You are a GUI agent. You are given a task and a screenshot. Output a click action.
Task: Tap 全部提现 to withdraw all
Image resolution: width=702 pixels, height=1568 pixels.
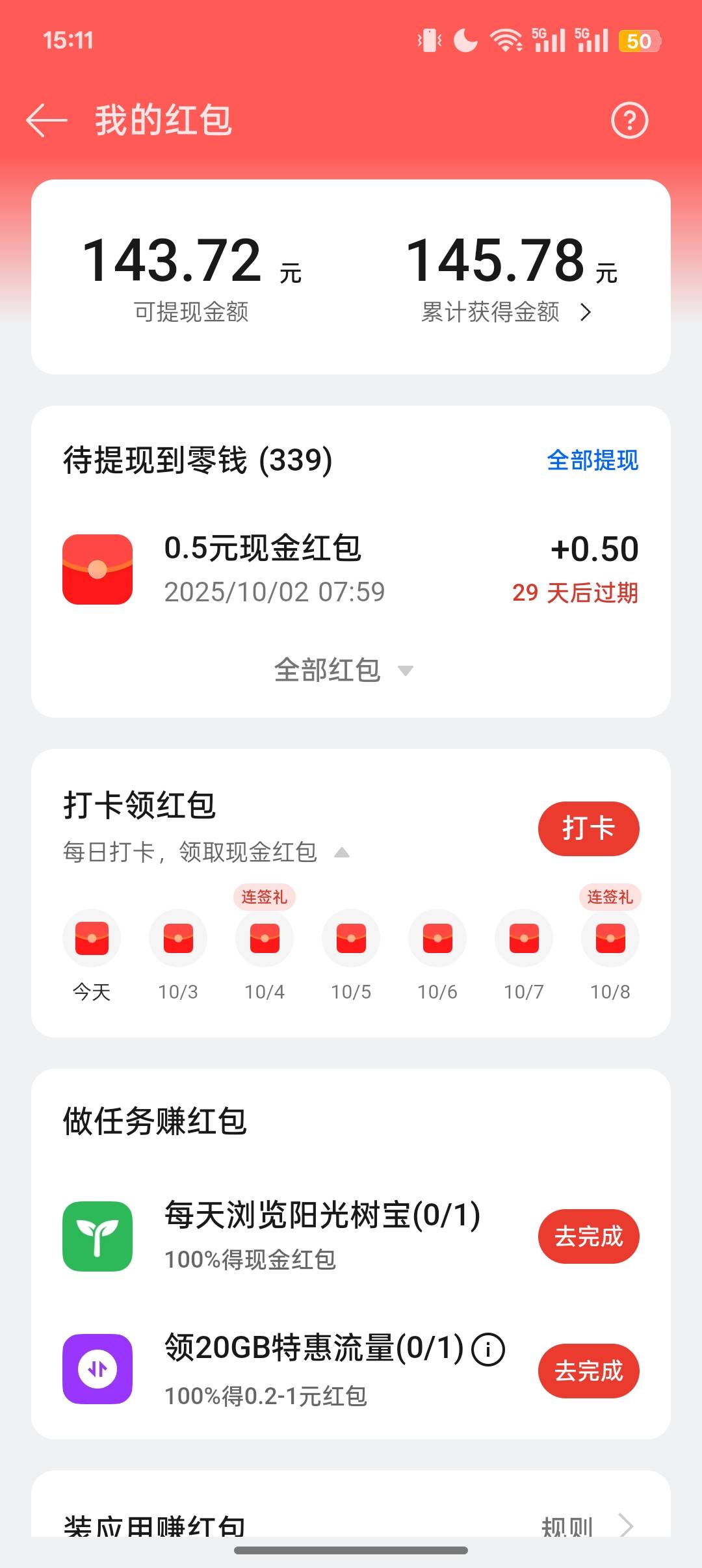(x=592, y=460)
